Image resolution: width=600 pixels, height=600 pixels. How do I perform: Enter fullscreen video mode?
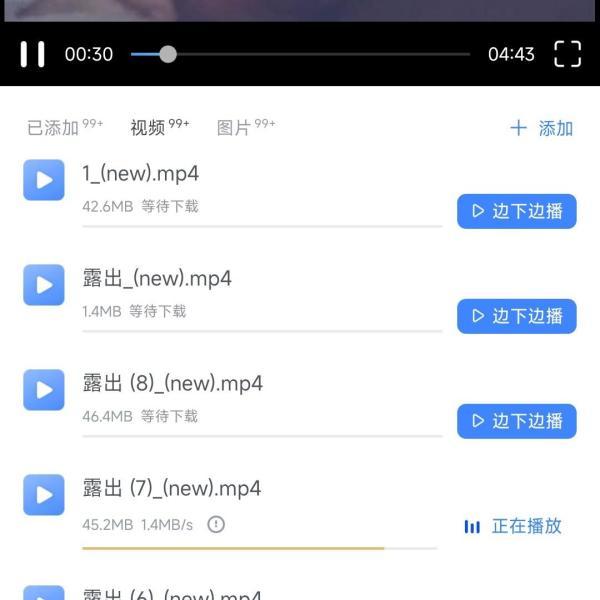(567, 54)
